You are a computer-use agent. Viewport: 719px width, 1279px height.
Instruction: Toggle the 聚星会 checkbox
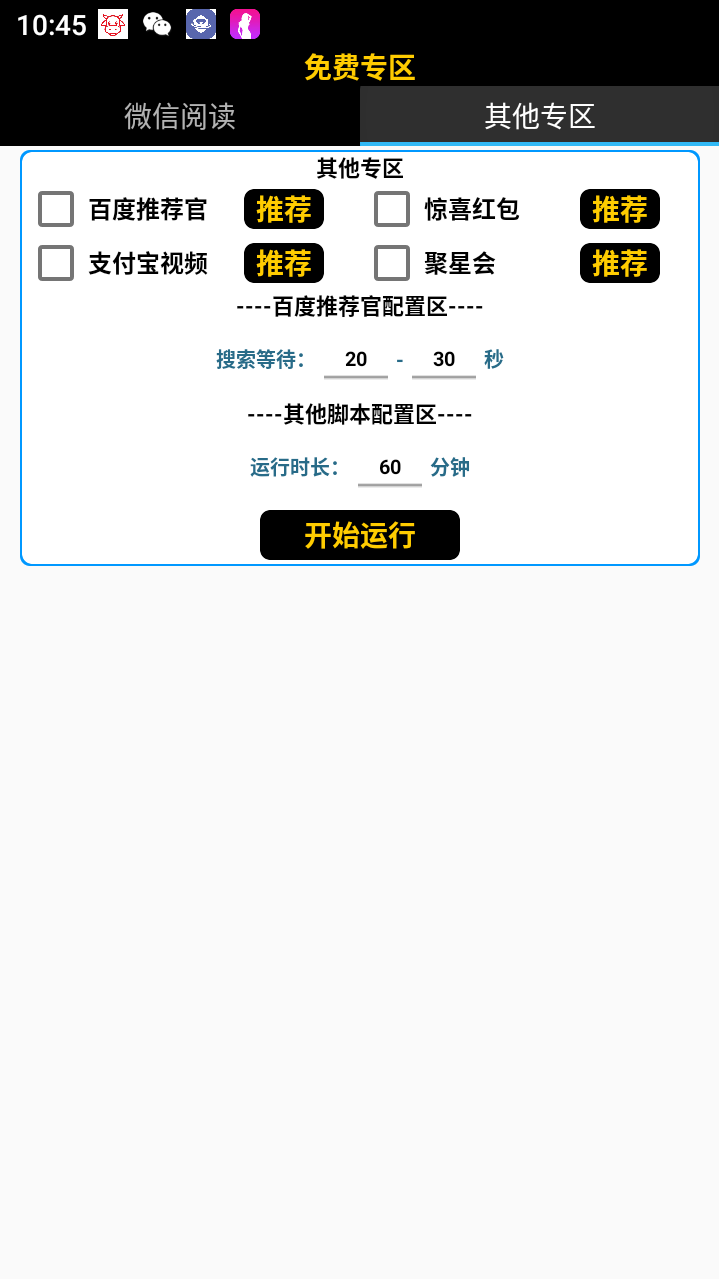coord(392,263)
